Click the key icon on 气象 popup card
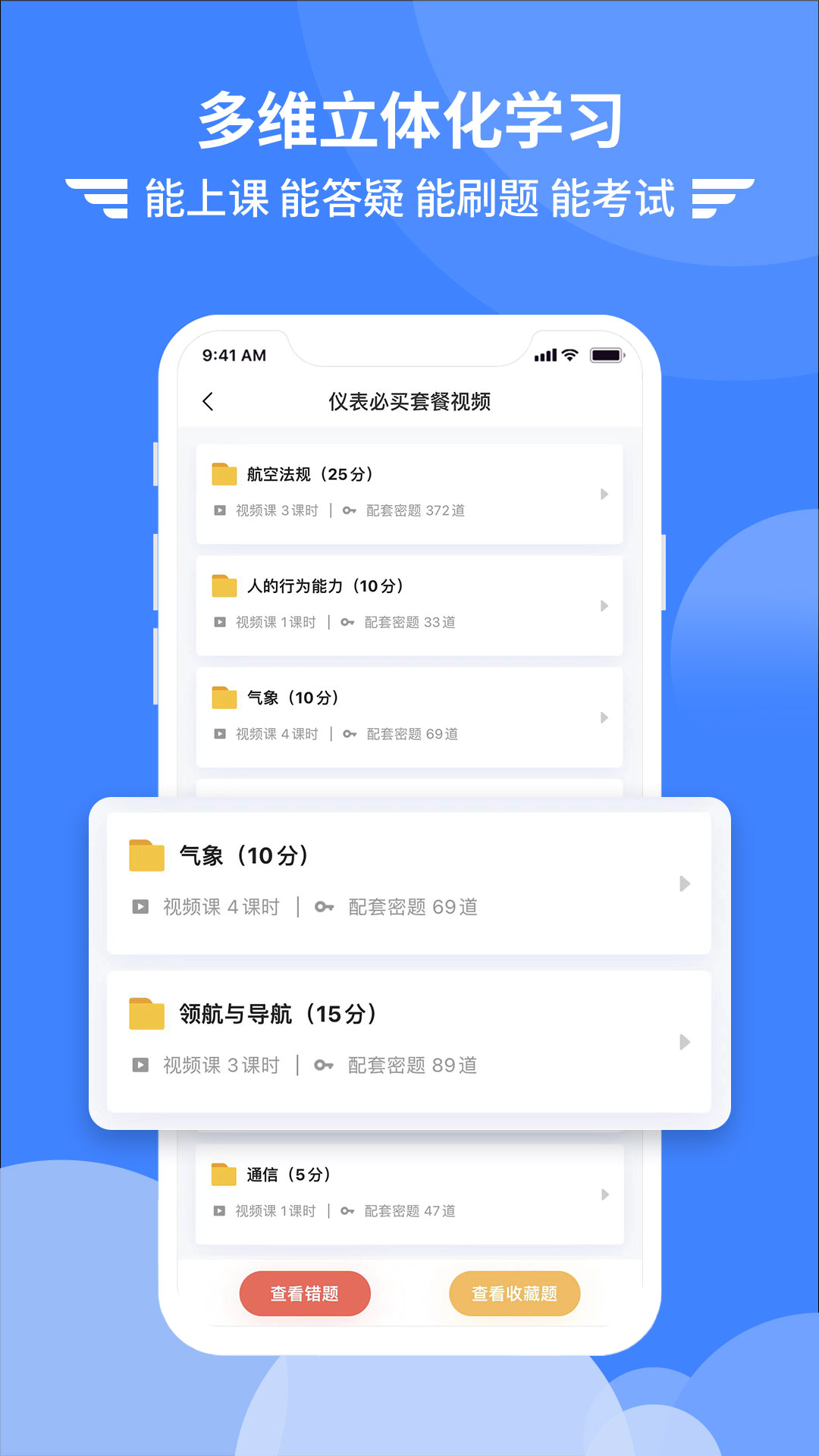This screenshot has width=819, height=1456. pos(327,906)
